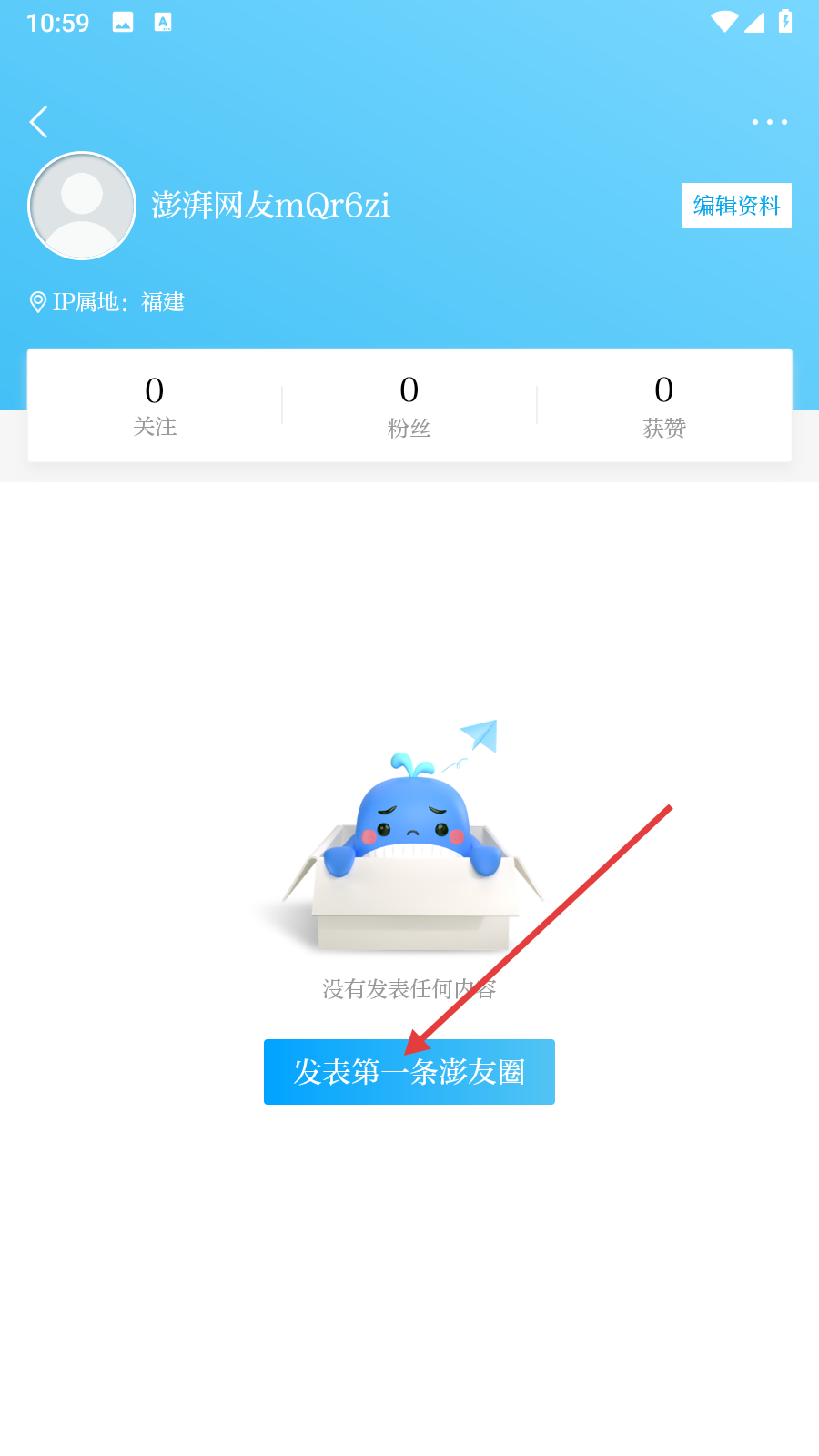Open the three-dot overflow menu
Viewport: 819px width, 1456px height.
769,122
